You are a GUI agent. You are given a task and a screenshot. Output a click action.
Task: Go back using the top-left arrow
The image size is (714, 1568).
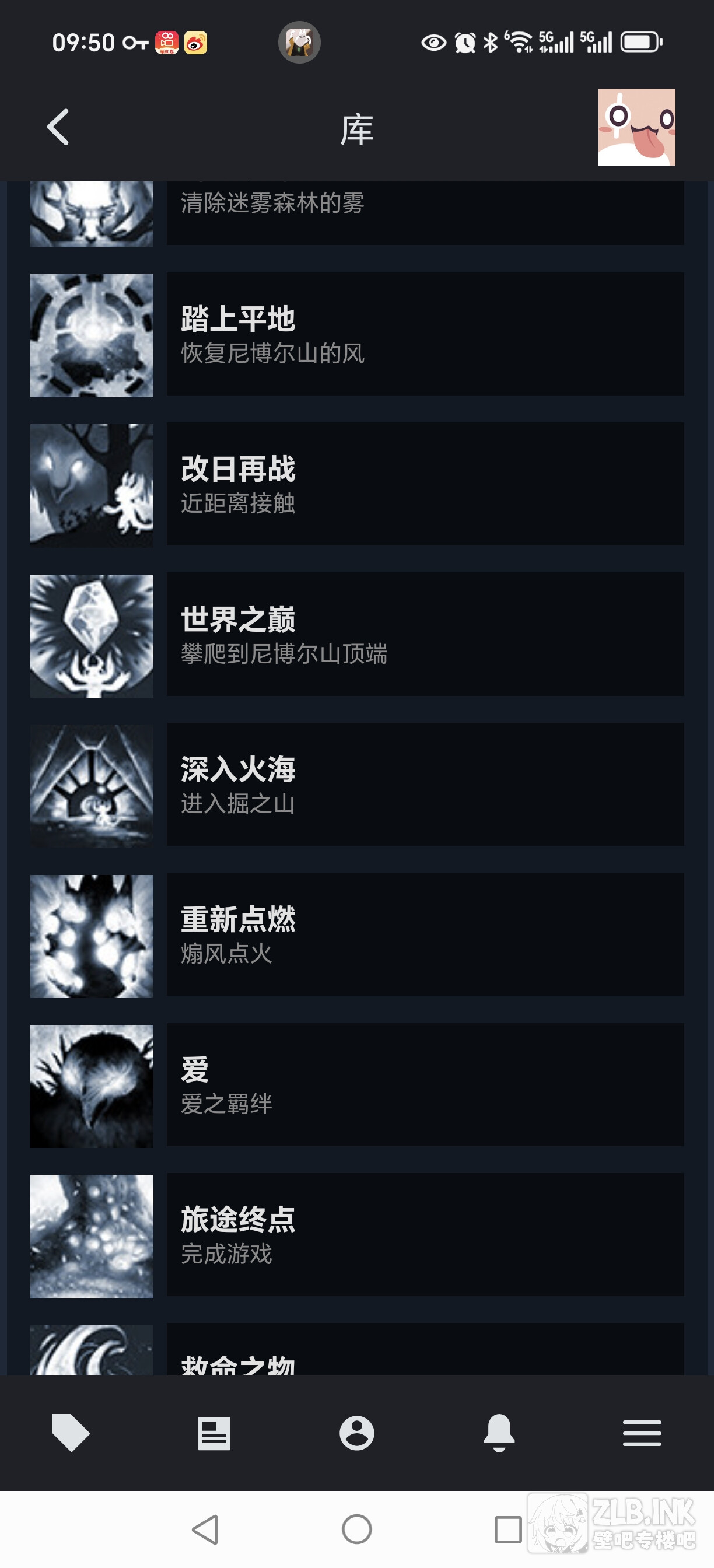(x=58, y=127)
